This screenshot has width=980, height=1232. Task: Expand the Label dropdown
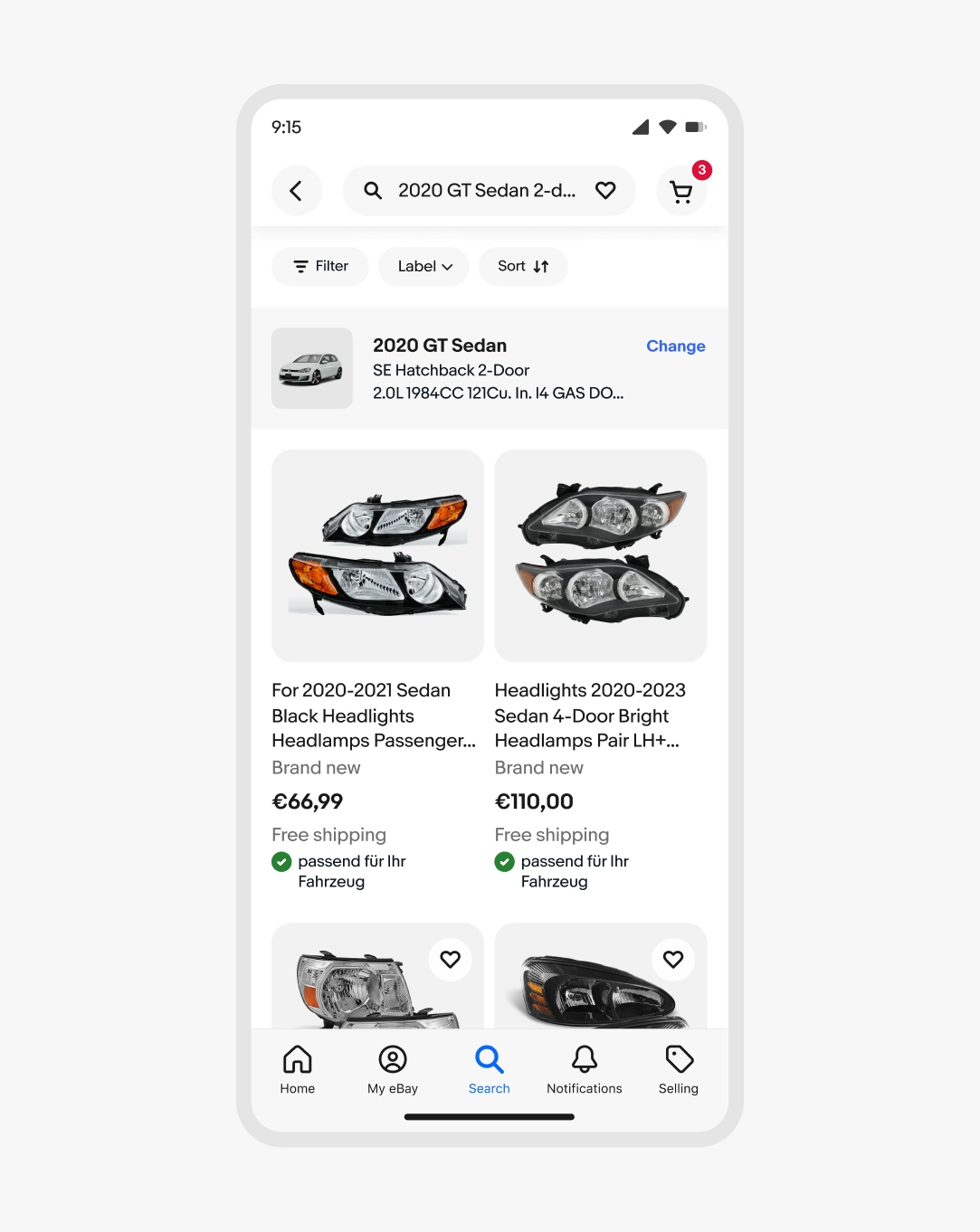[x=423, y=266]
